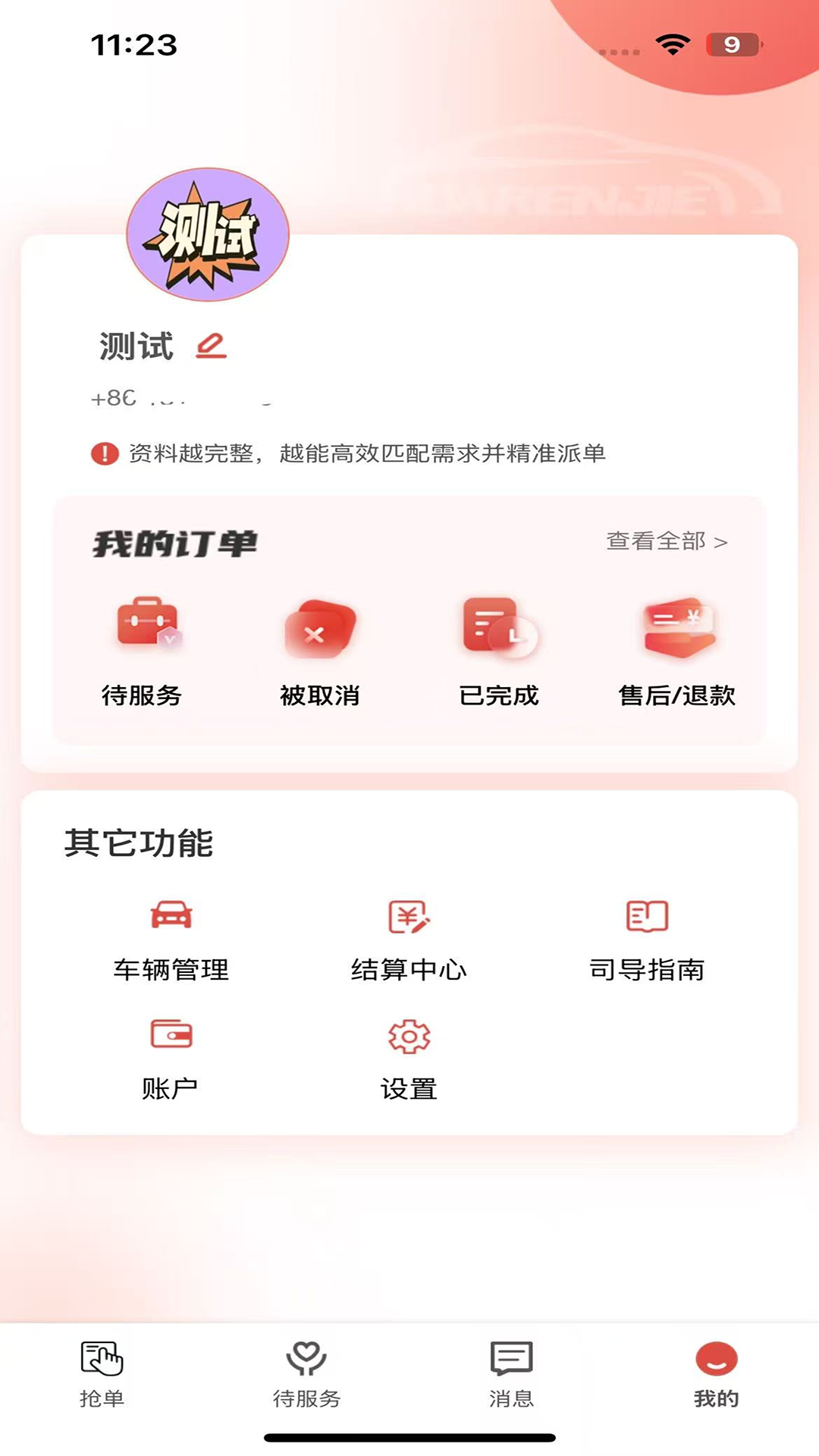Open 被取消 cancelled orders
819x1456 pixels.
click(319, 651)
